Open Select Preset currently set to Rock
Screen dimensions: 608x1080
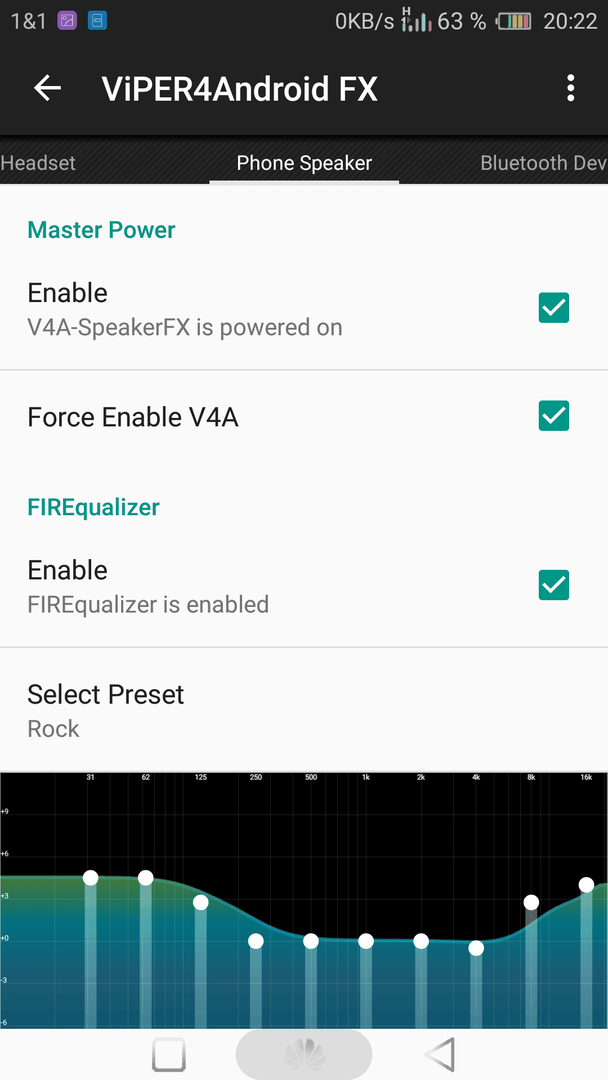304,709
